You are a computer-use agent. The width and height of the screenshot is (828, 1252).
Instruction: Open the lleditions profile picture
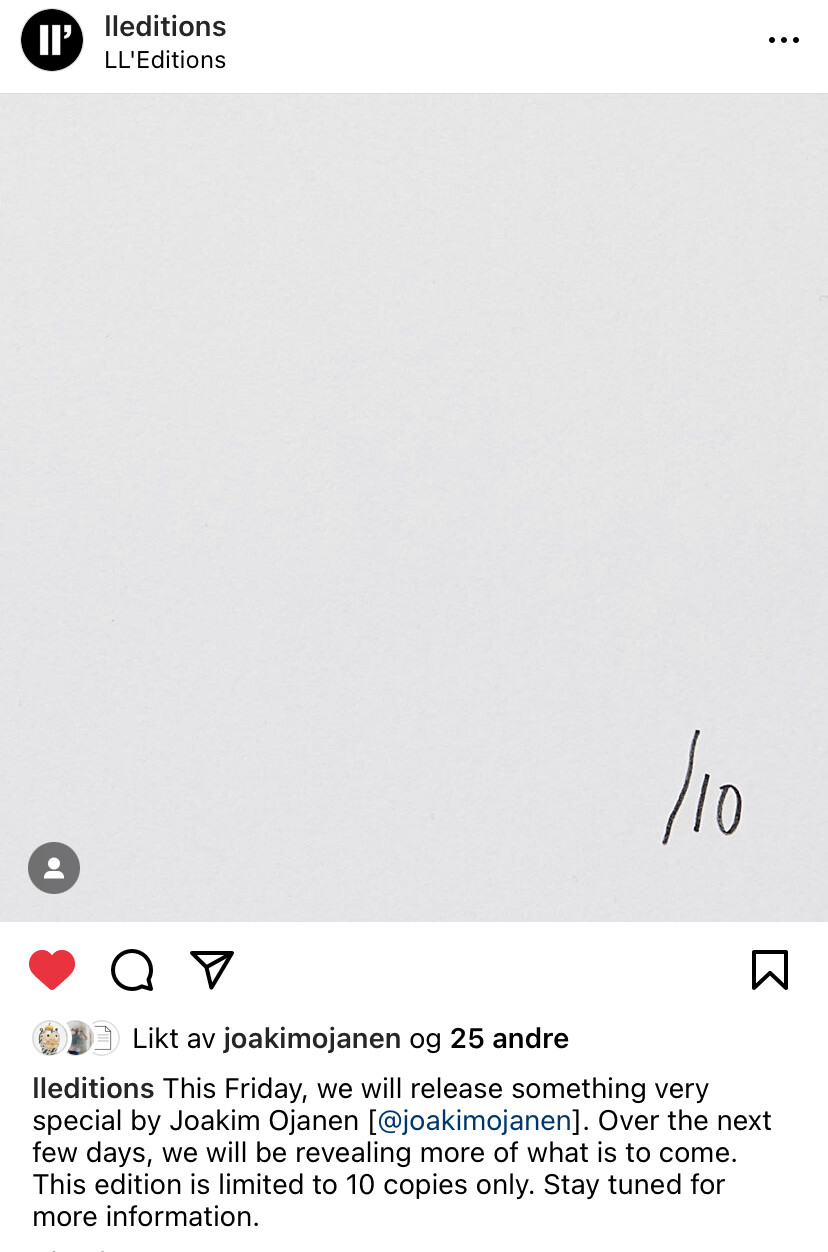[52, 40]
